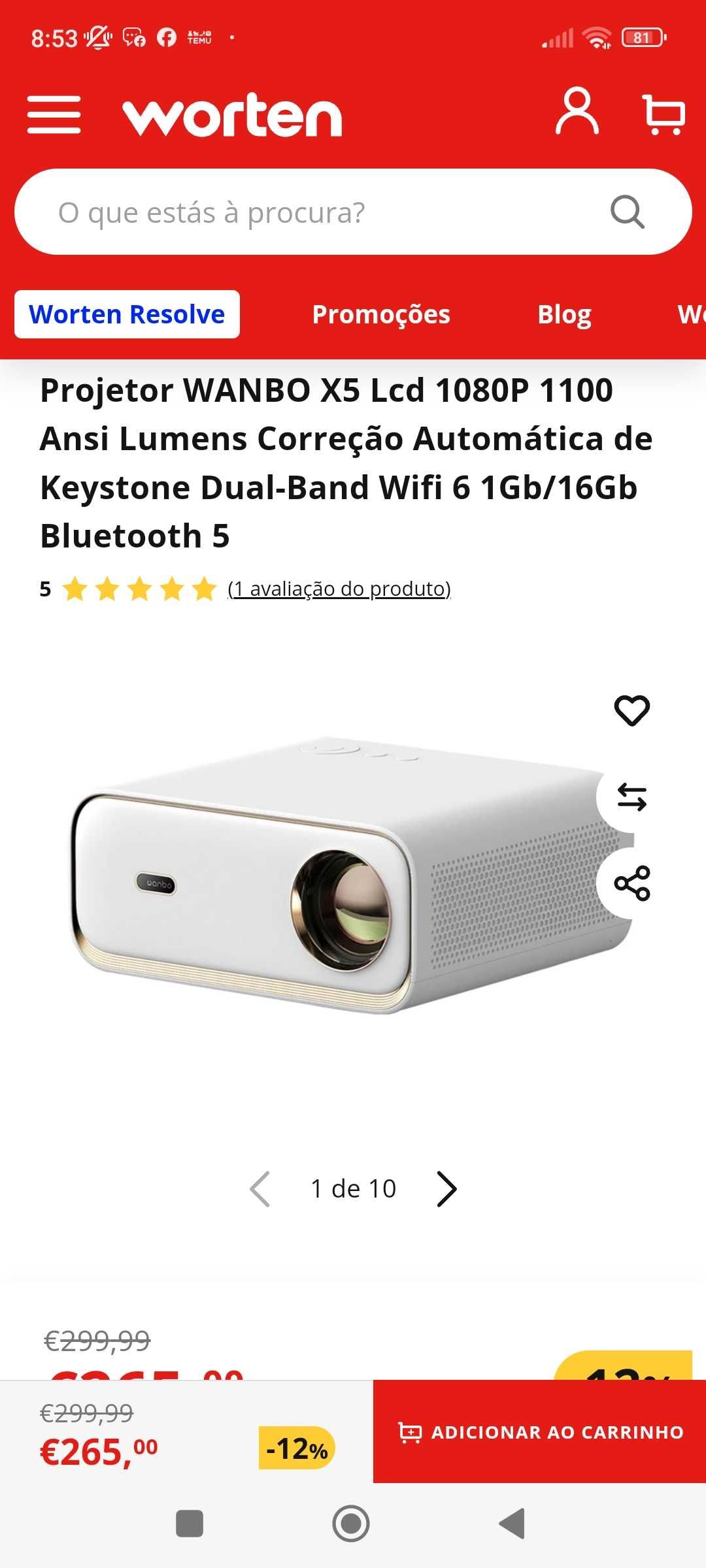
Task: Go to the next product image
Action: point(446,1189)
